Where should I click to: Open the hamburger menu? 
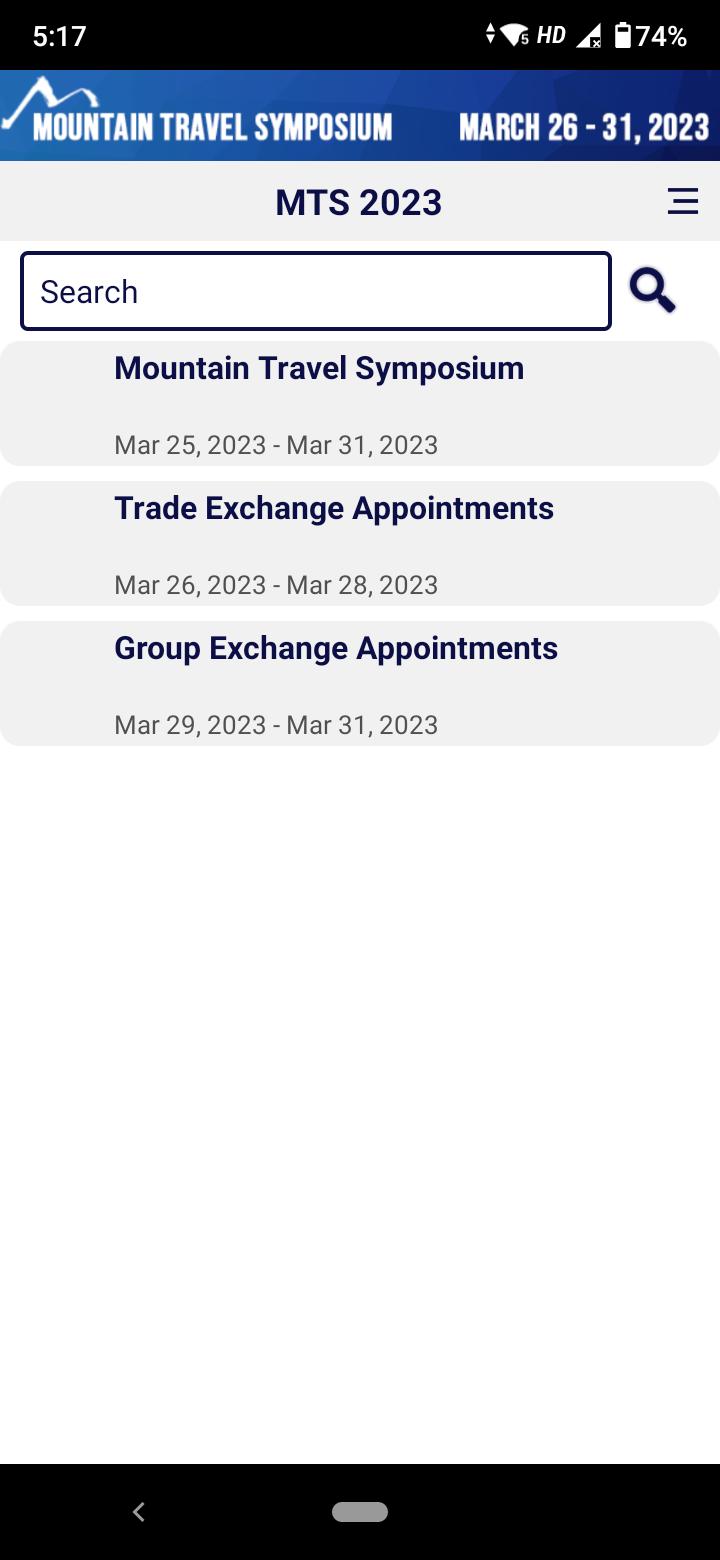683,202
